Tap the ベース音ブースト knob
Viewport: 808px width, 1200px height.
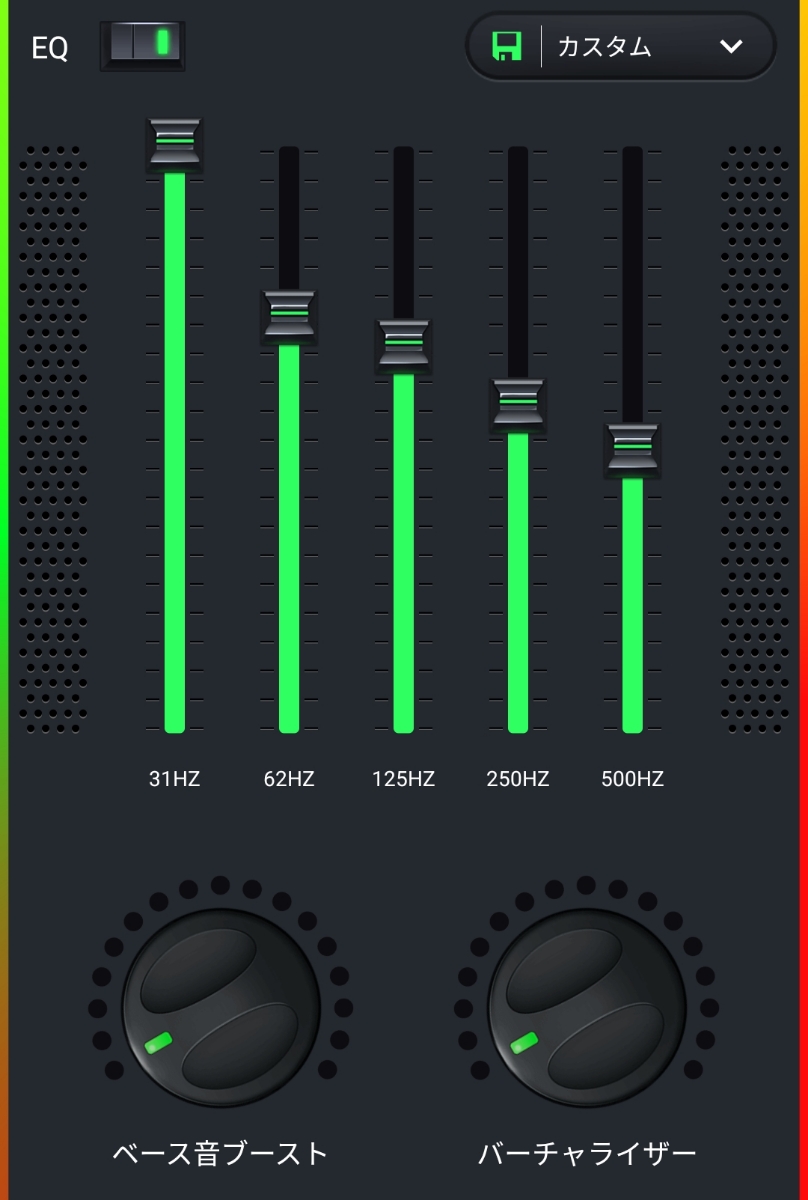[221, 1007]
